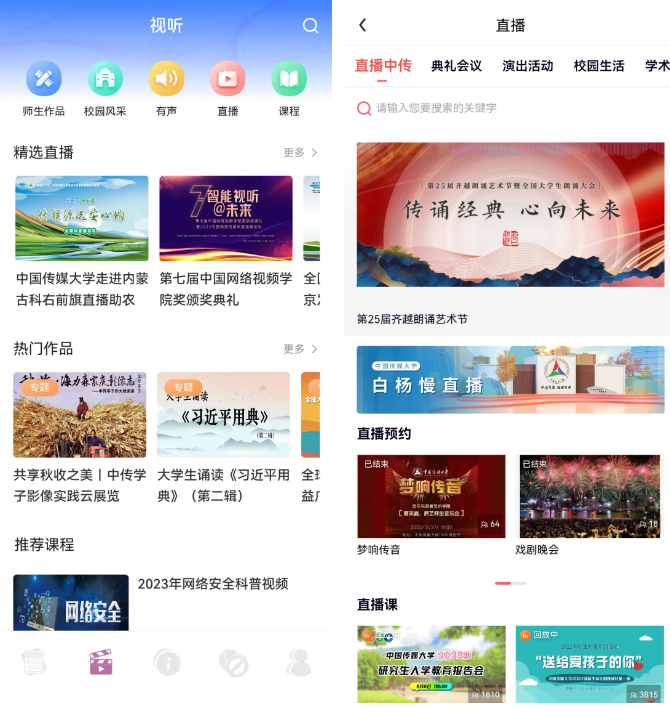The width and height of the screenshot is (670, 714).
Task: Open the 课程 category
Action: pos(289,80)
